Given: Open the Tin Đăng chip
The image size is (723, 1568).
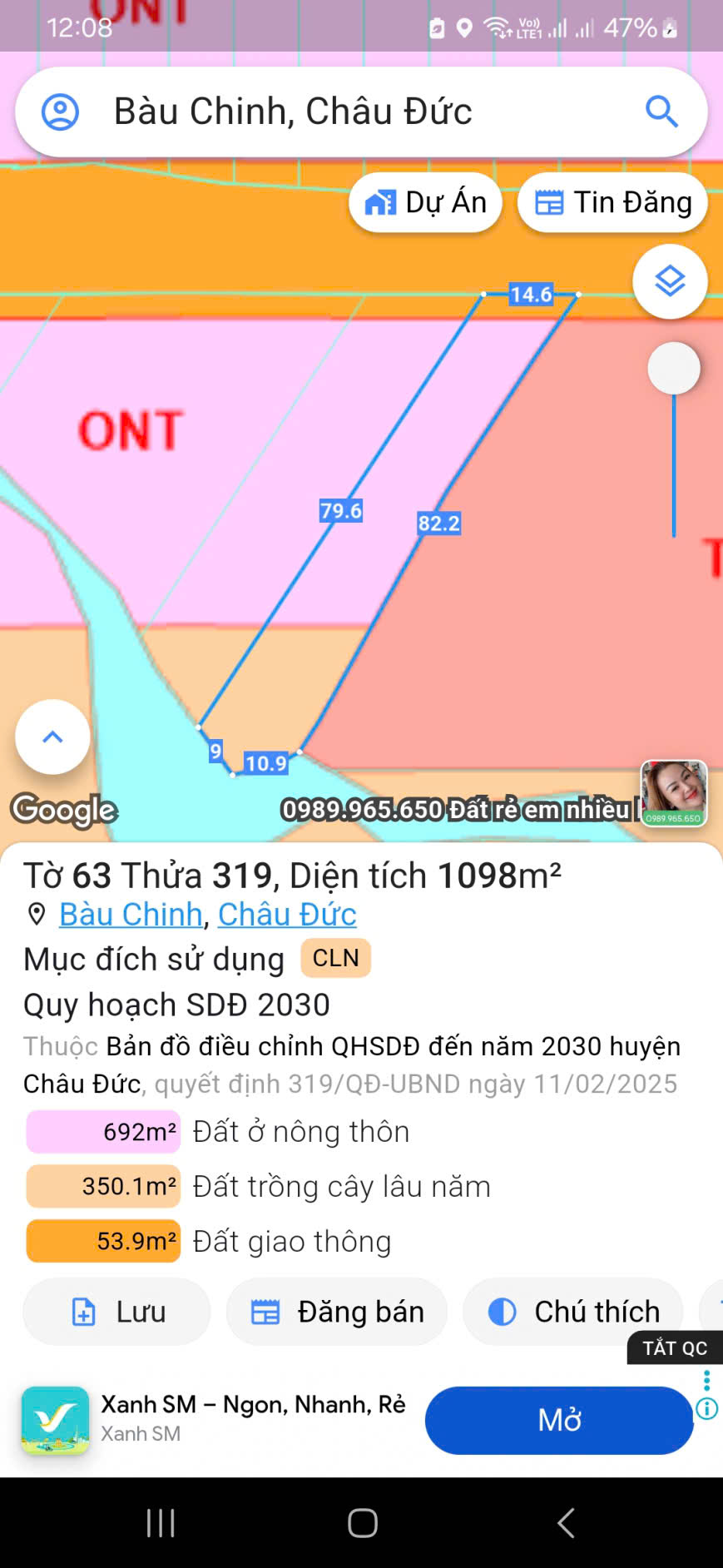Looking at the screenshot, I should (x=612, y=202).
